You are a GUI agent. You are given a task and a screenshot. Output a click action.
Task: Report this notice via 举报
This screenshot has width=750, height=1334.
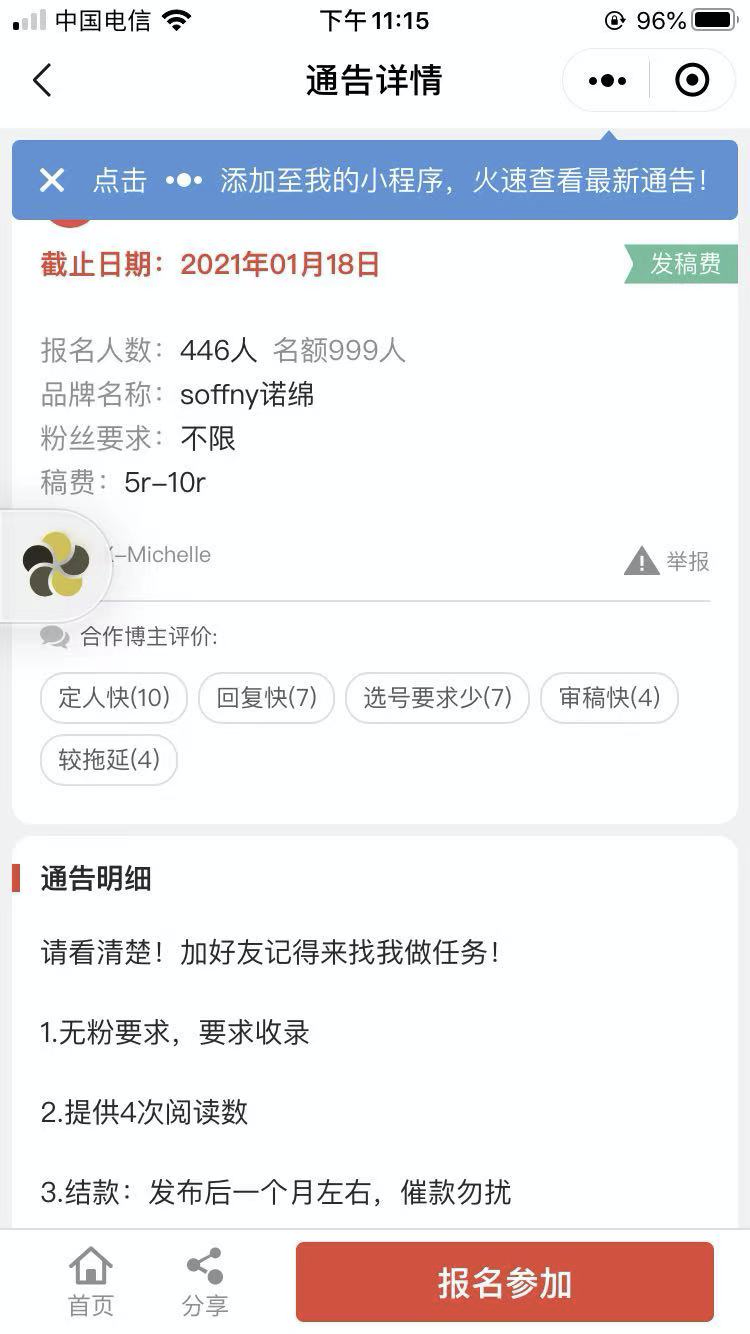668,561
